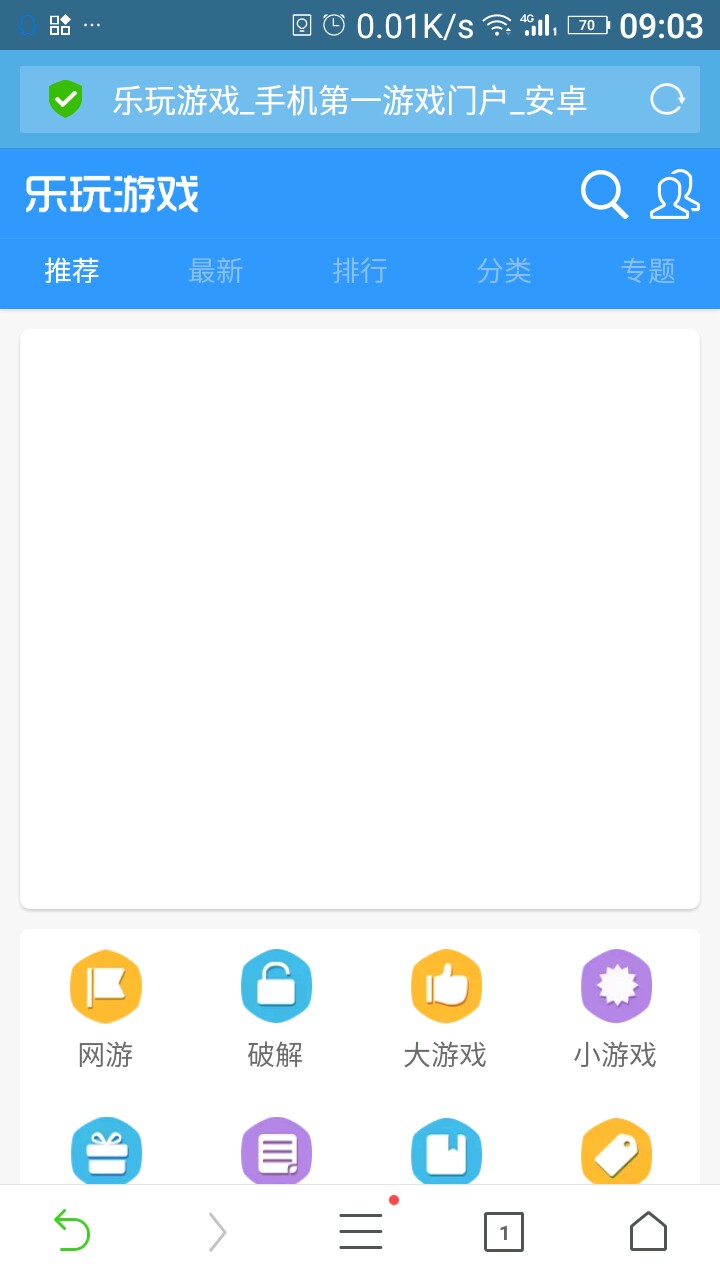Switch to the 最新 tab

pos(216,271)
